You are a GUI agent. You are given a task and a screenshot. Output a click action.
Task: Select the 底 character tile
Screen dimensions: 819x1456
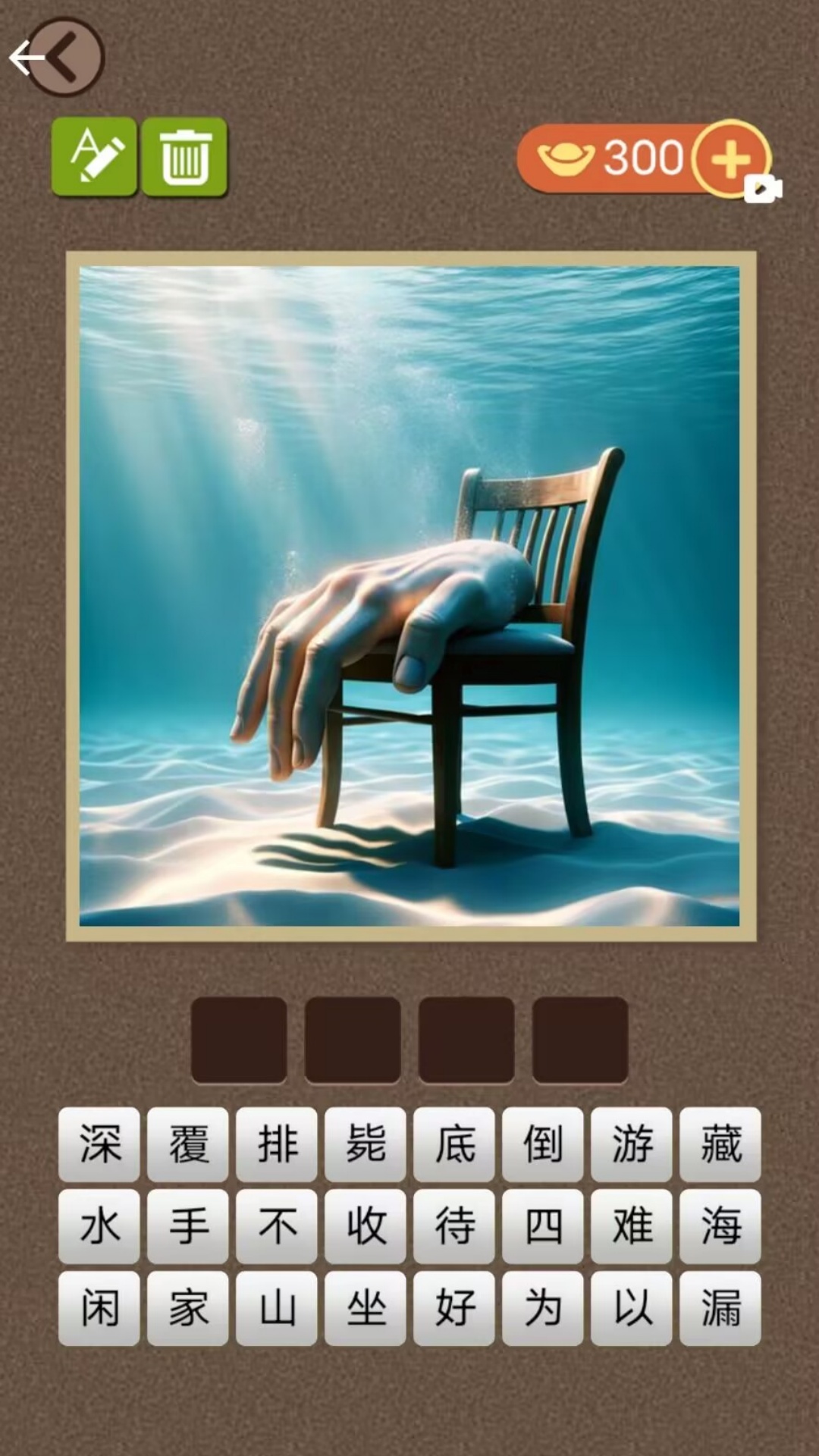pos(454,1144)
